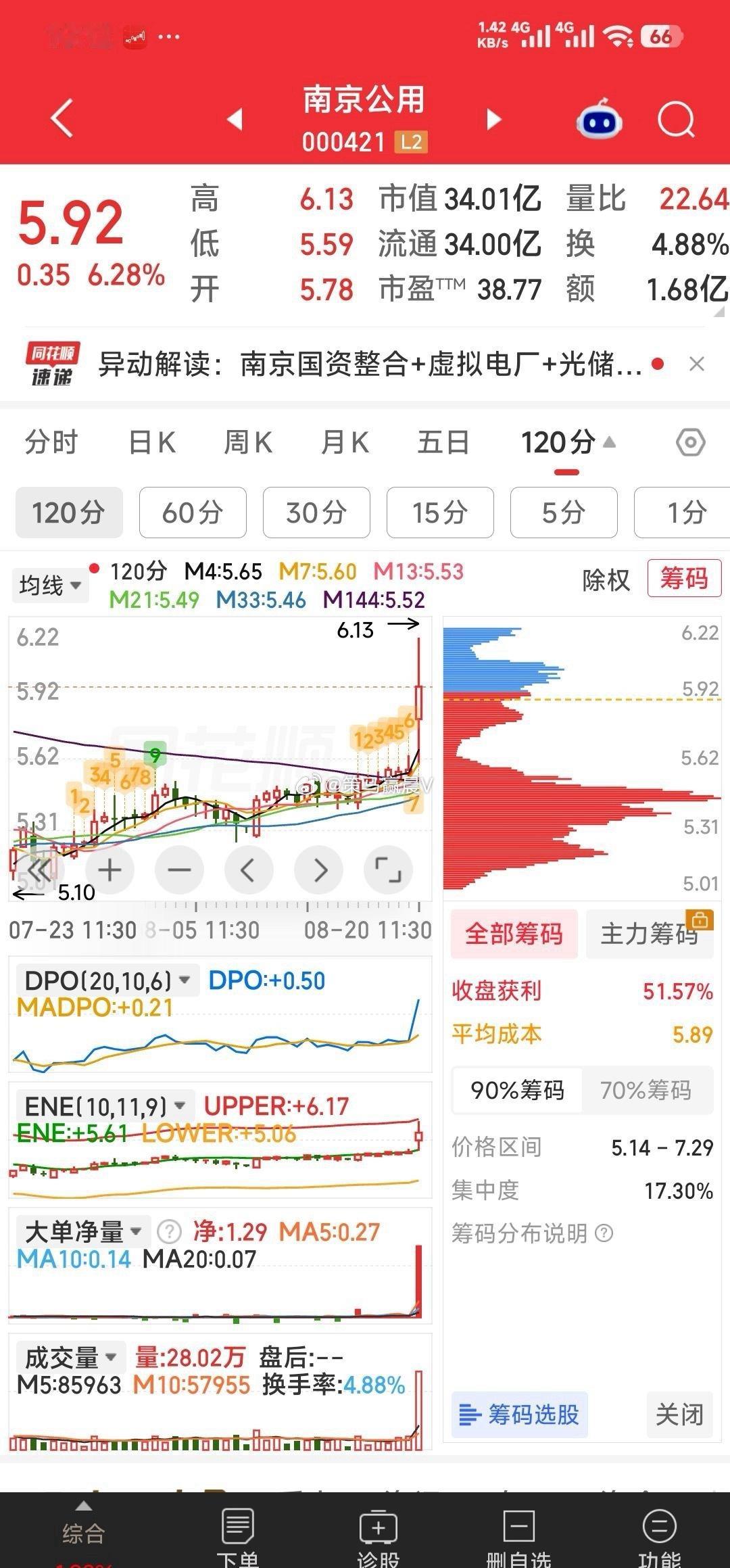This screenshot has height=1568, width=730.
Task: Open chart settings hexagon icon
Action: coord(691,443)
